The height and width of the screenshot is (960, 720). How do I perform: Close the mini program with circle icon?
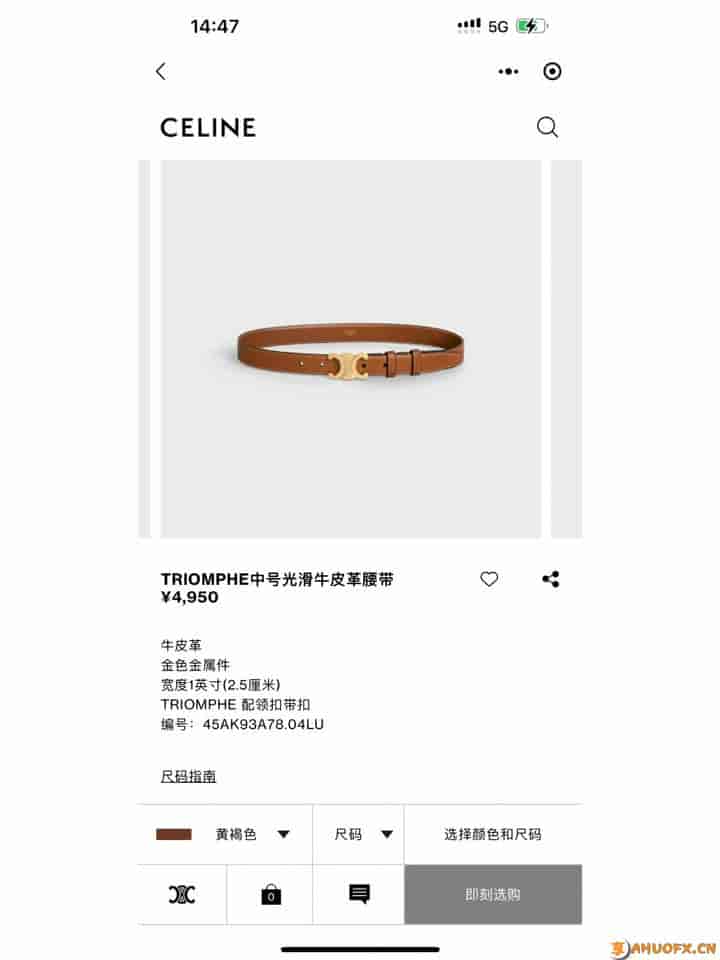coord(552,71)
